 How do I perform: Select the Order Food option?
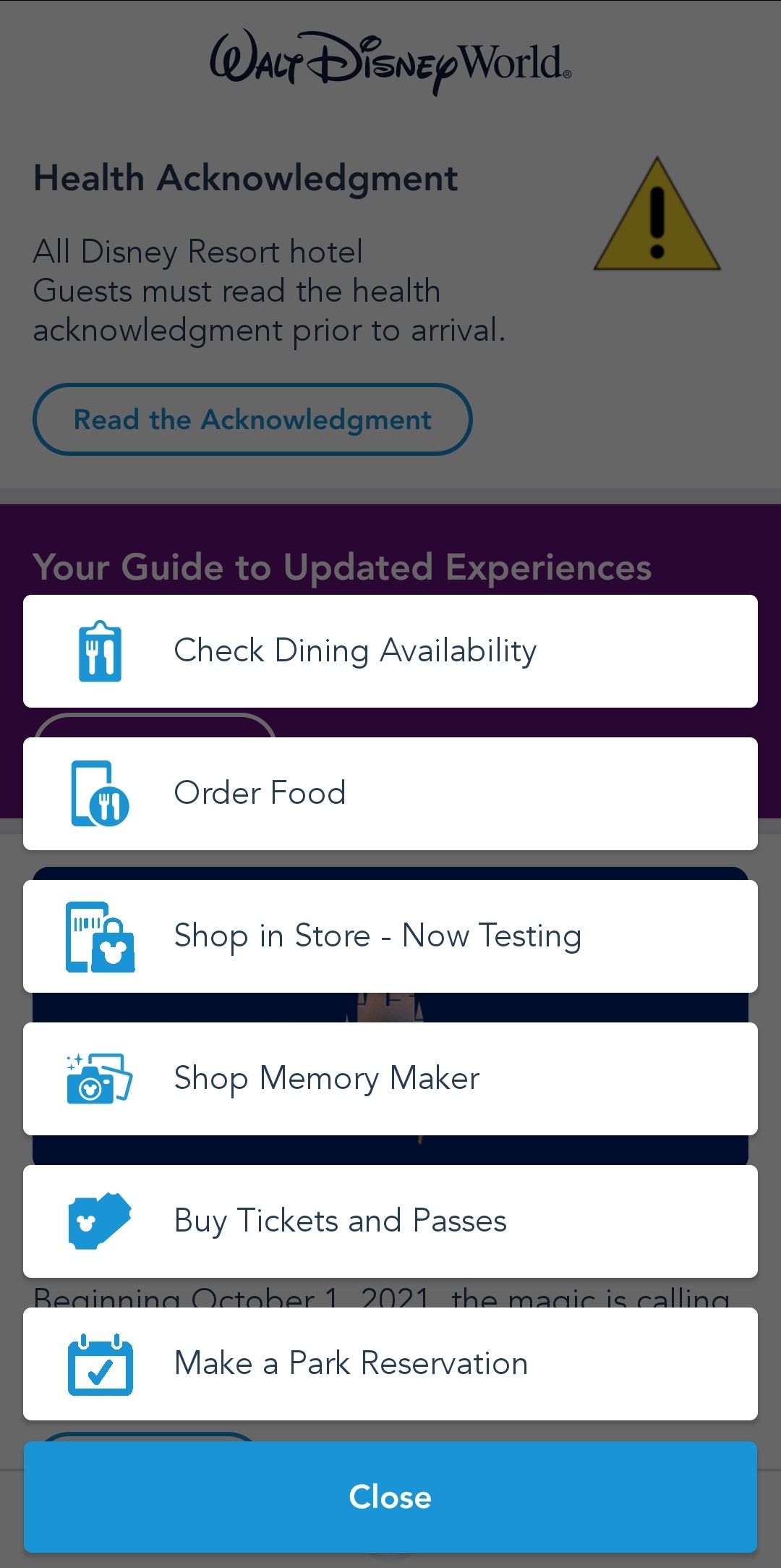pyautogui.click(x=390, y=793)
